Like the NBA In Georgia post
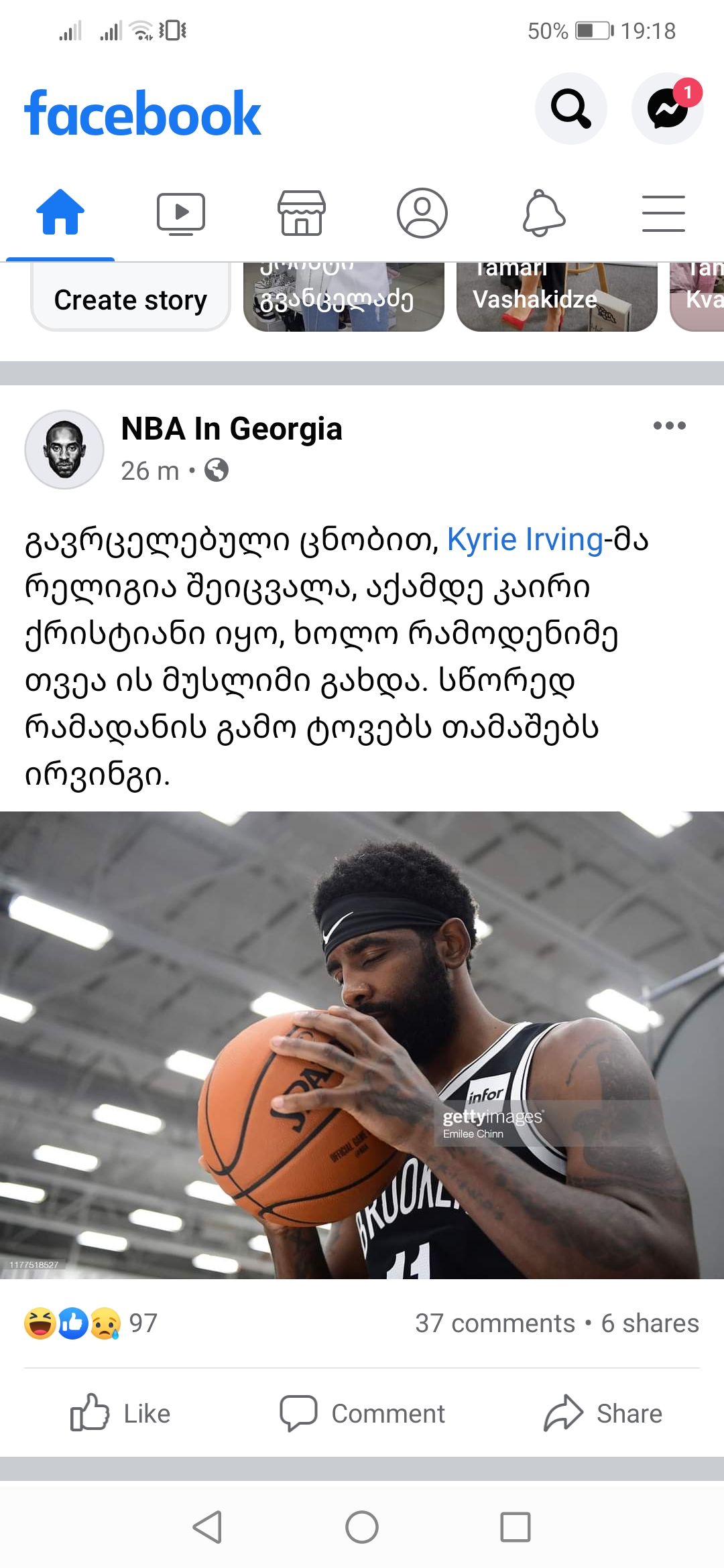 (x=121, y=1413)
